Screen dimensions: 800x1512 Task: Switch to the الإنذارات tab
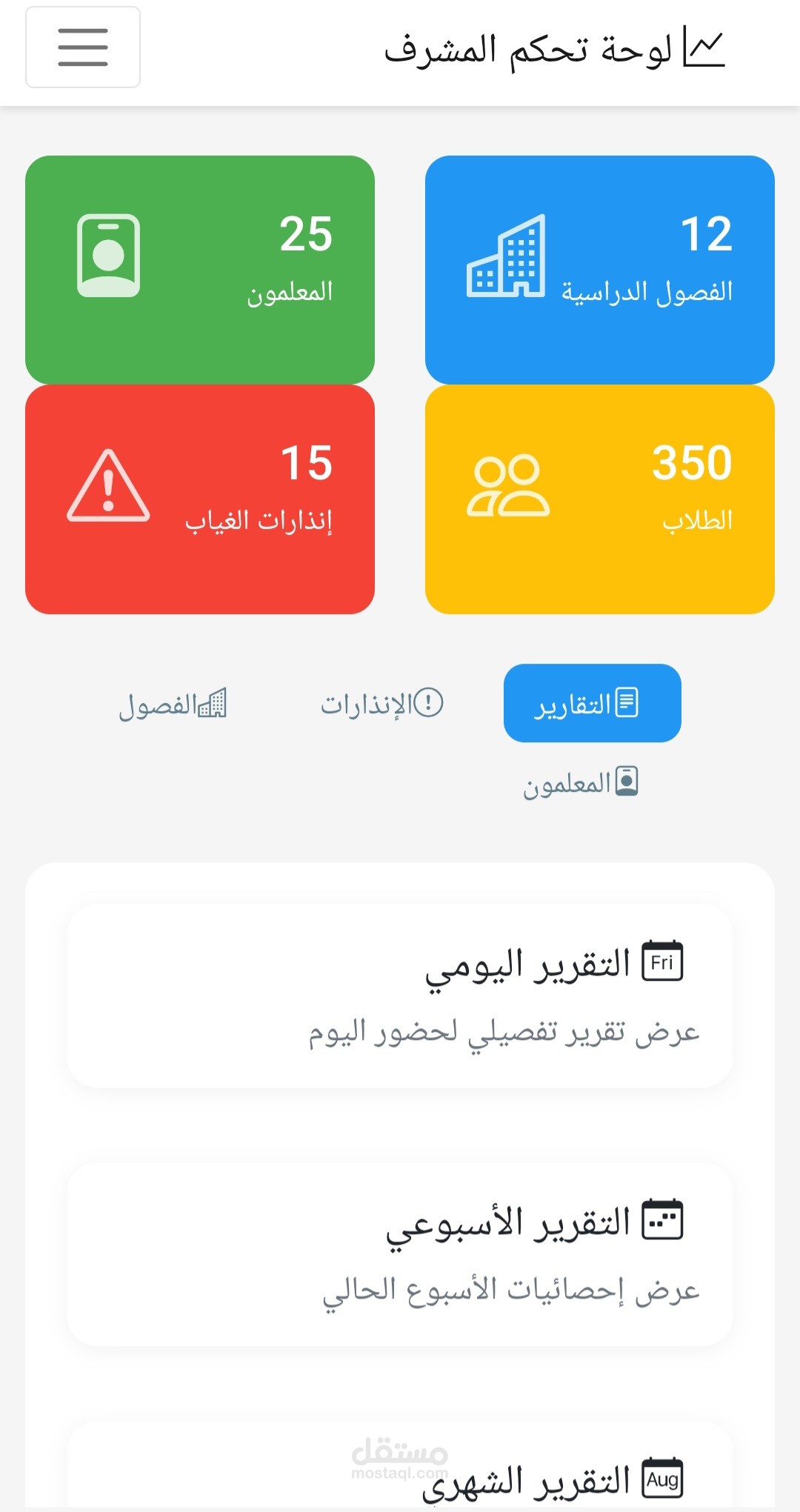click(381, 703)
